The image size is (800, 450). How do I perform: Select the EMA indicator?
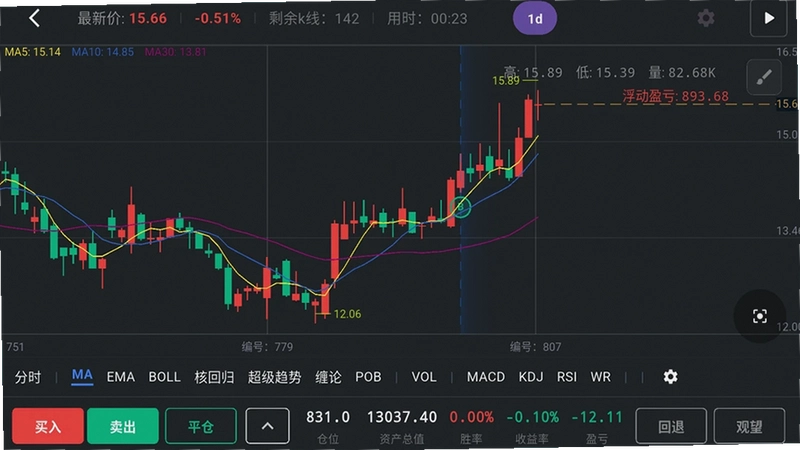[x=120, y=377]
